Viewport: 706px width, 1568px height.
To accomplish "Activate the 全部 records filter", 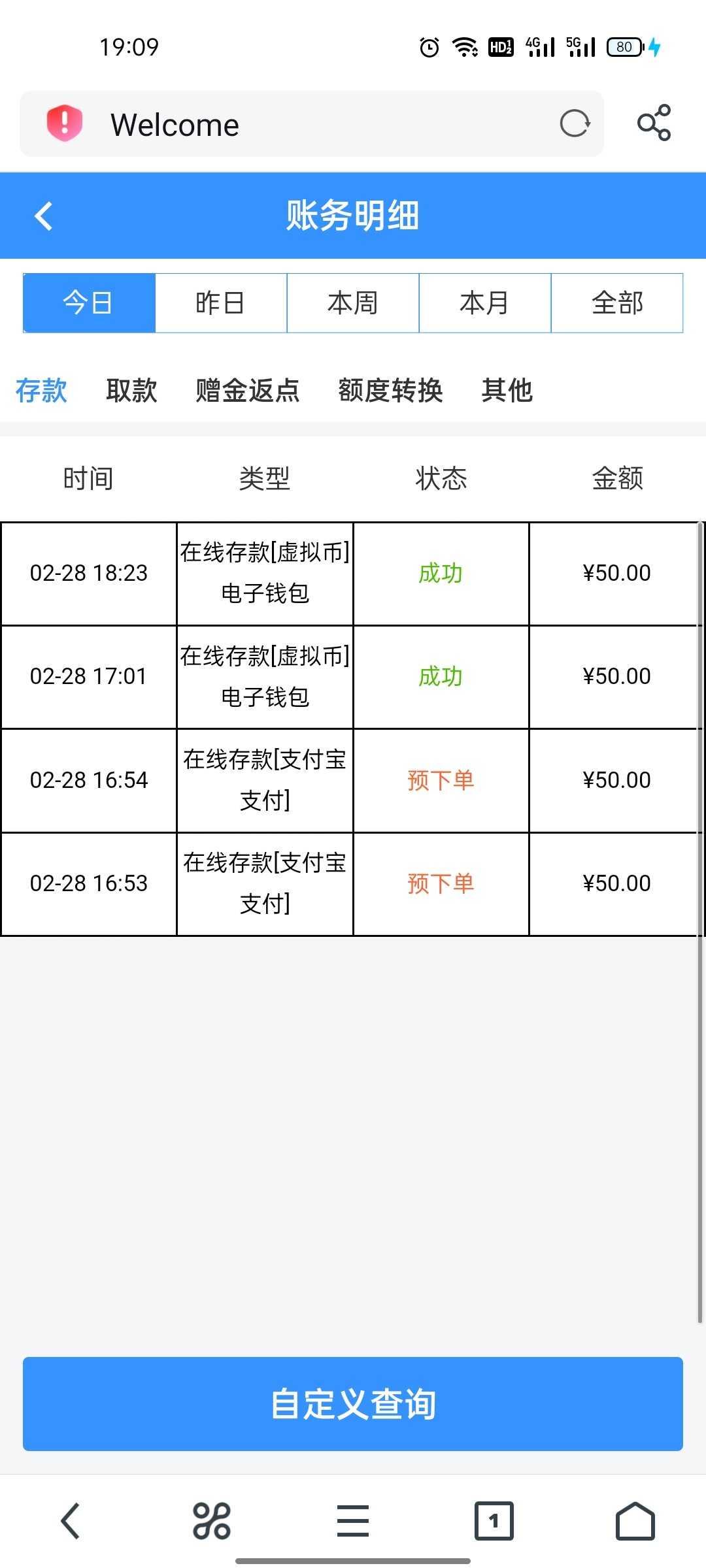I will pyautogui.click(x=617, y=302).
